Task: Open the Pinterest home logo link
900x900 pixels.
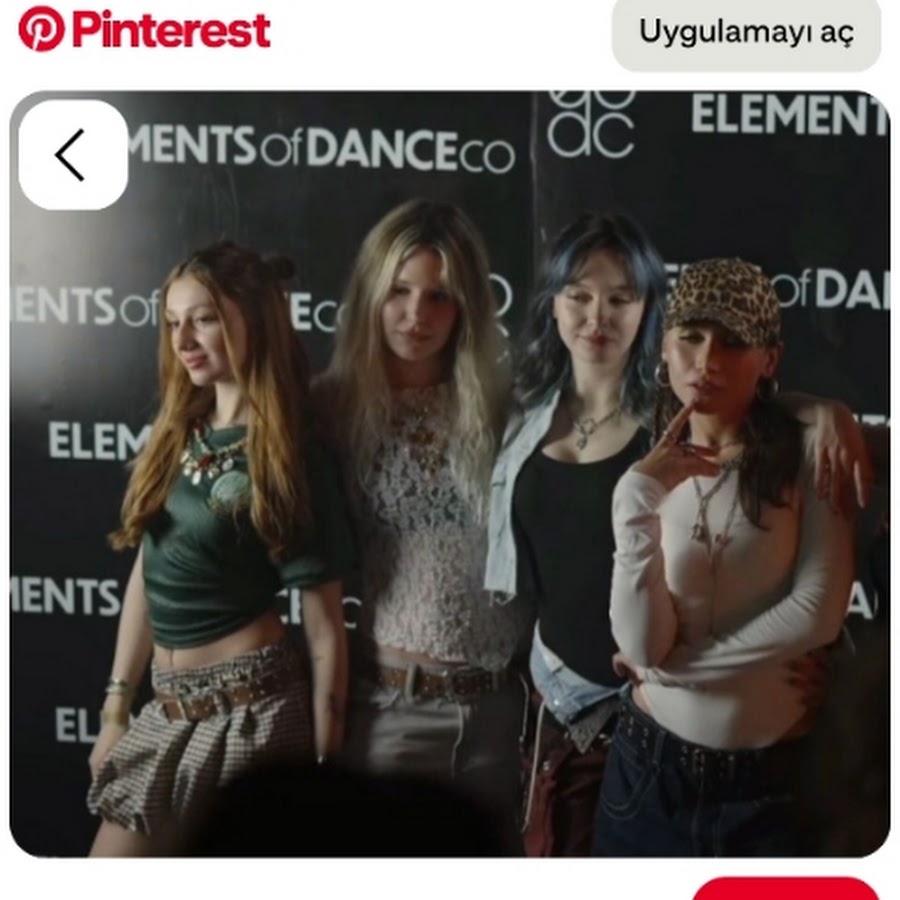Action: pyautogui.click(x=144, y=29)
